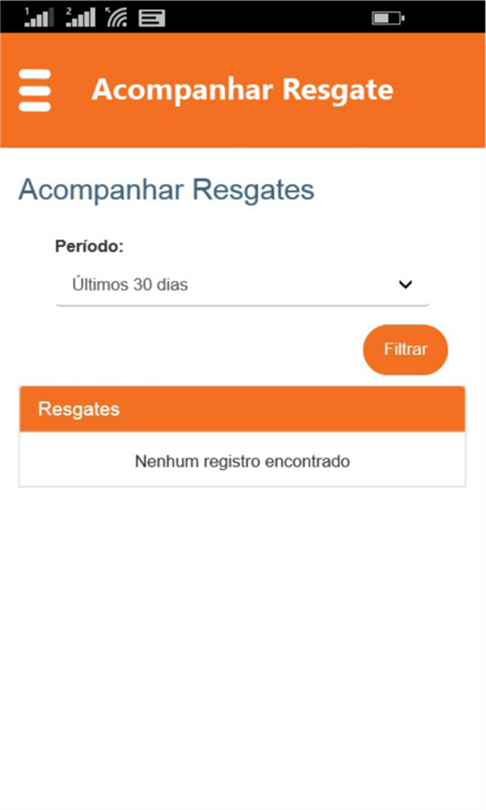Open the hamburger menu
Image resolution: width=486 pixels, height=810 pixels.
pos(35,90)
